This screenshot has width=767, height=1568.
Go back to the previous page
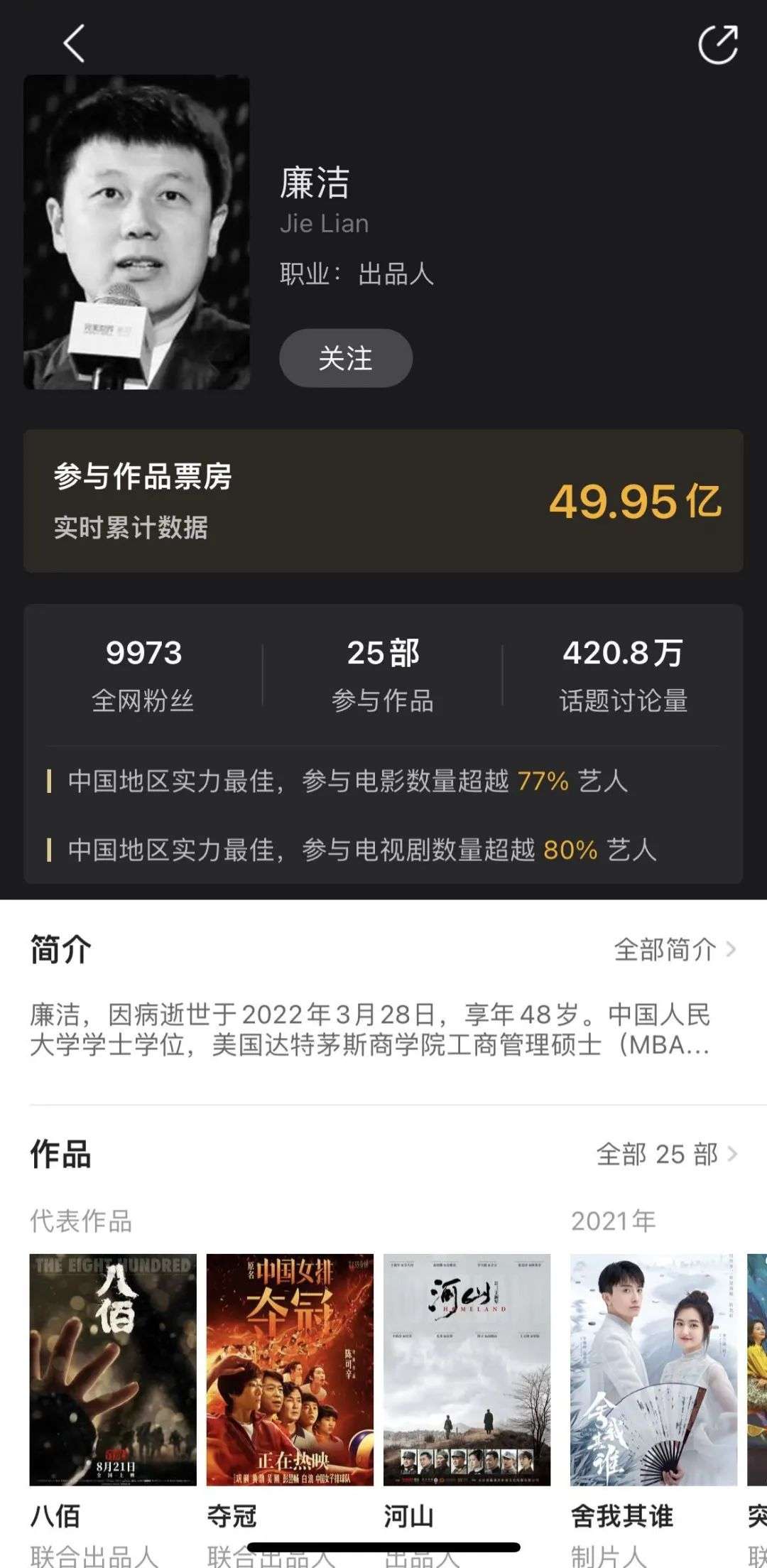pyautogui.click(x=75, y=43)
